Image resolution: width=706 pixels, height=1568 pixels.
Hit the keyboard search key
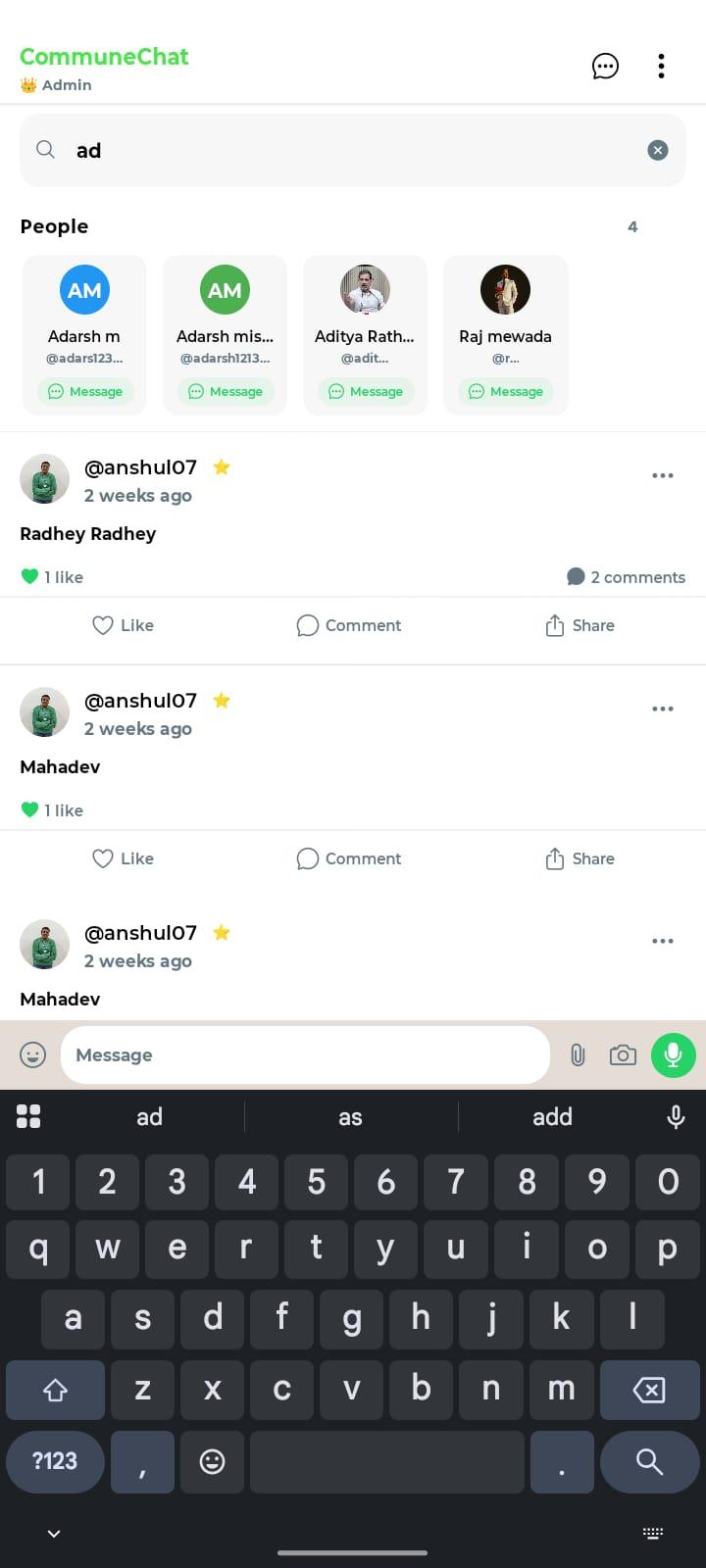click(649, 1462)
